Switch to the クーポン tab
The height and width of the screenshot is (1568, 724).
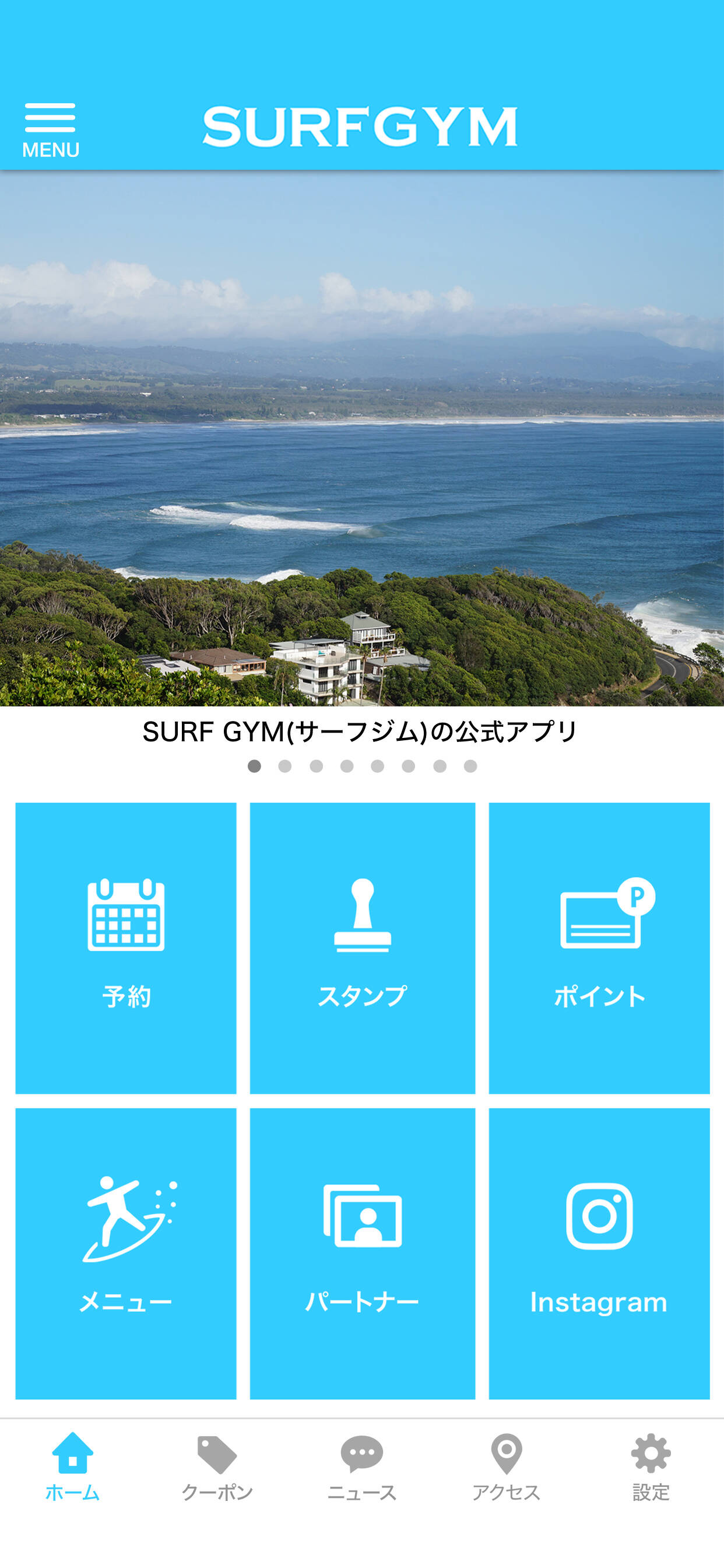point(217,1467)
